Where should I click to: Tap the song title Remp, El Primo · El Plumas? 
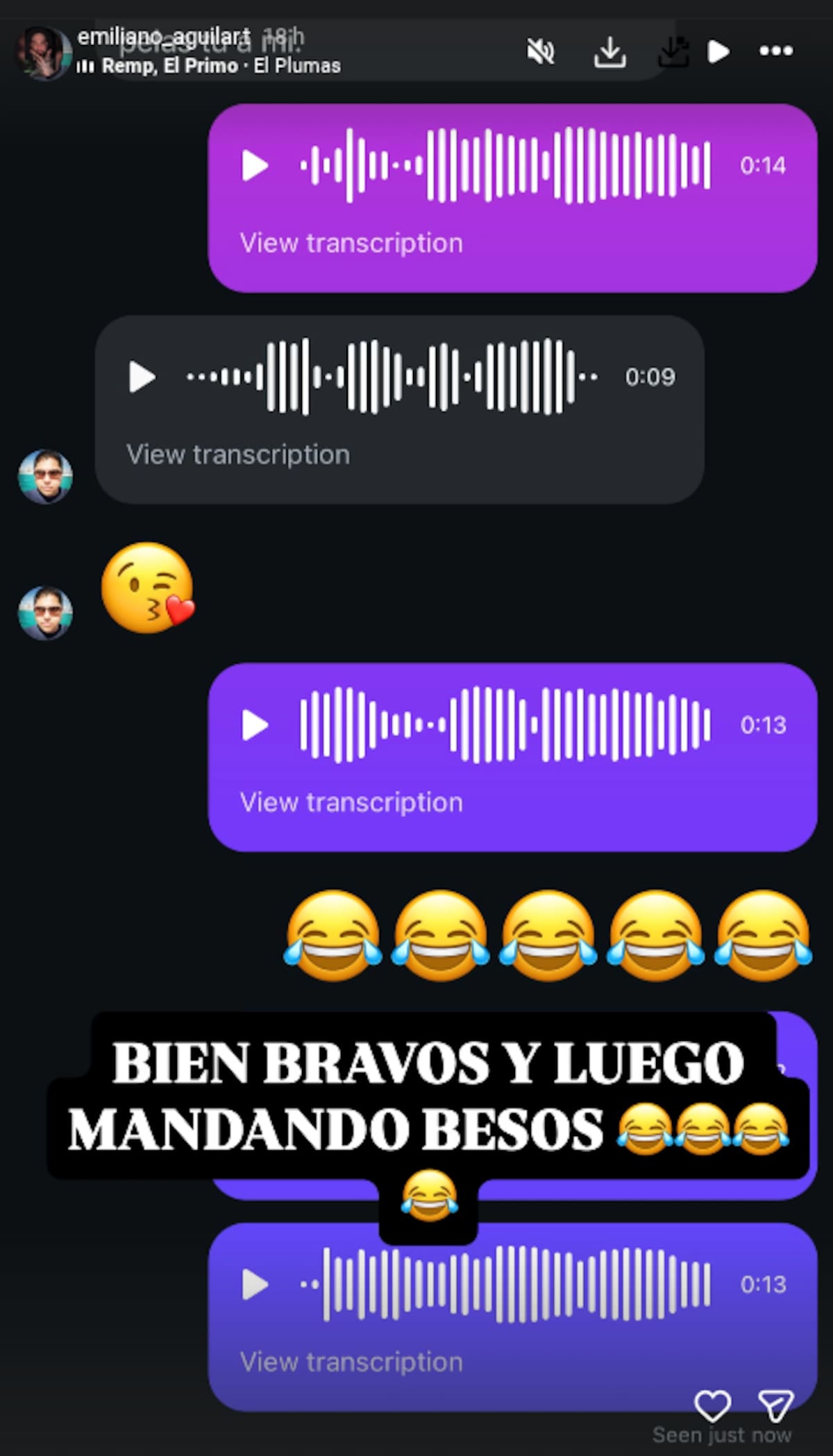coord(221,67)
